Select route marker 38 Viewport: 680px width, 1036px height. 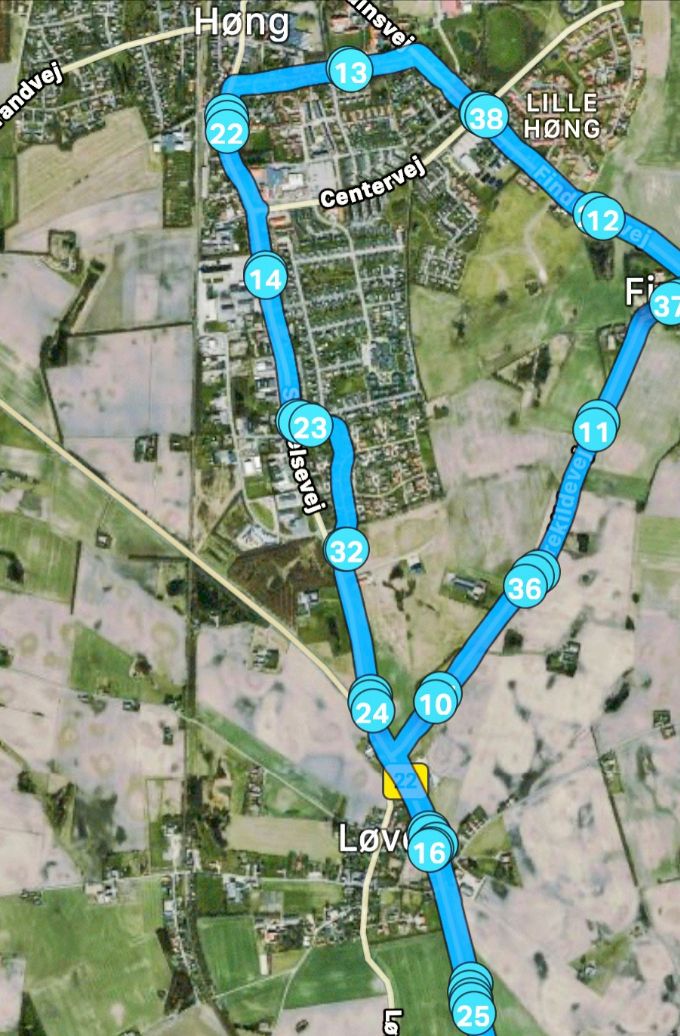coord(486,120)
